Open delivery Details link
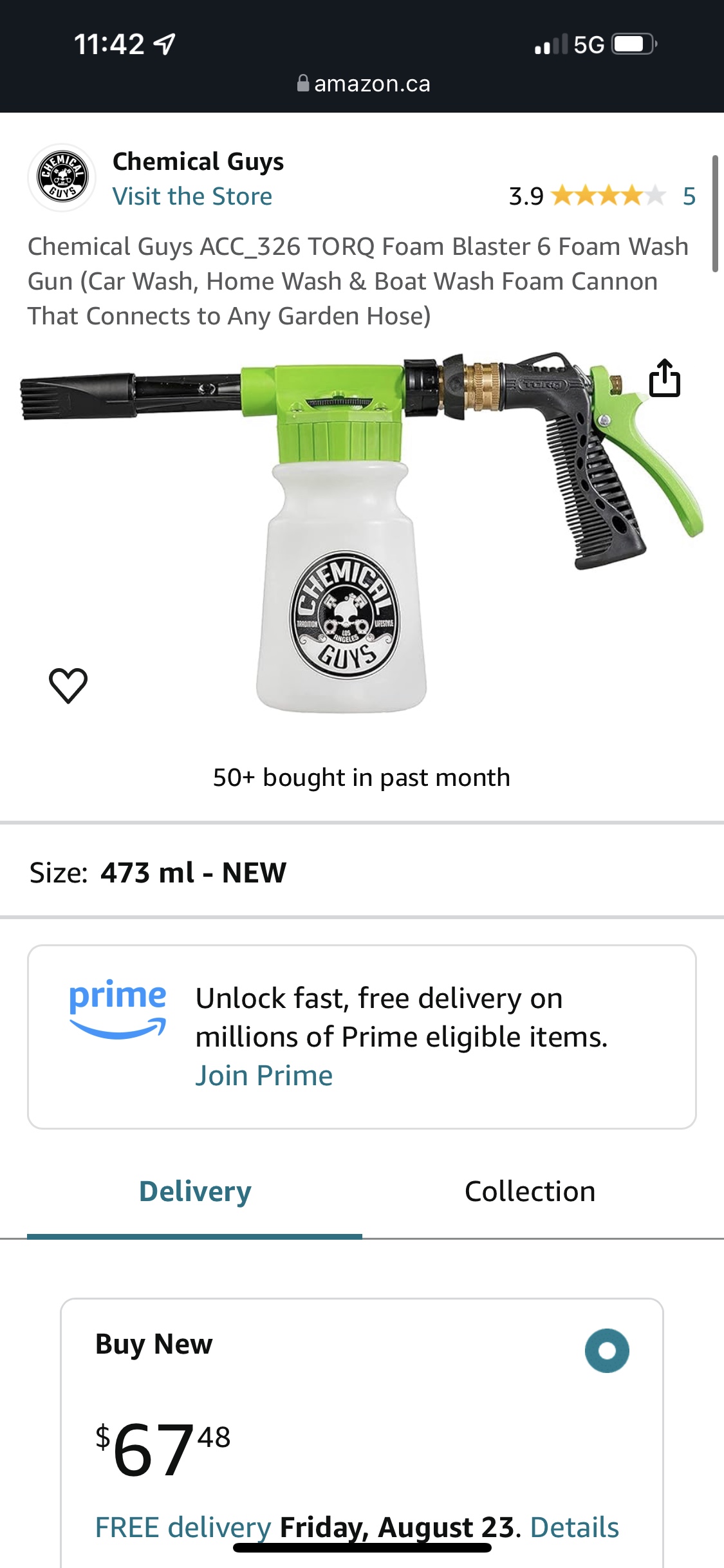 tap(574, 1527)
